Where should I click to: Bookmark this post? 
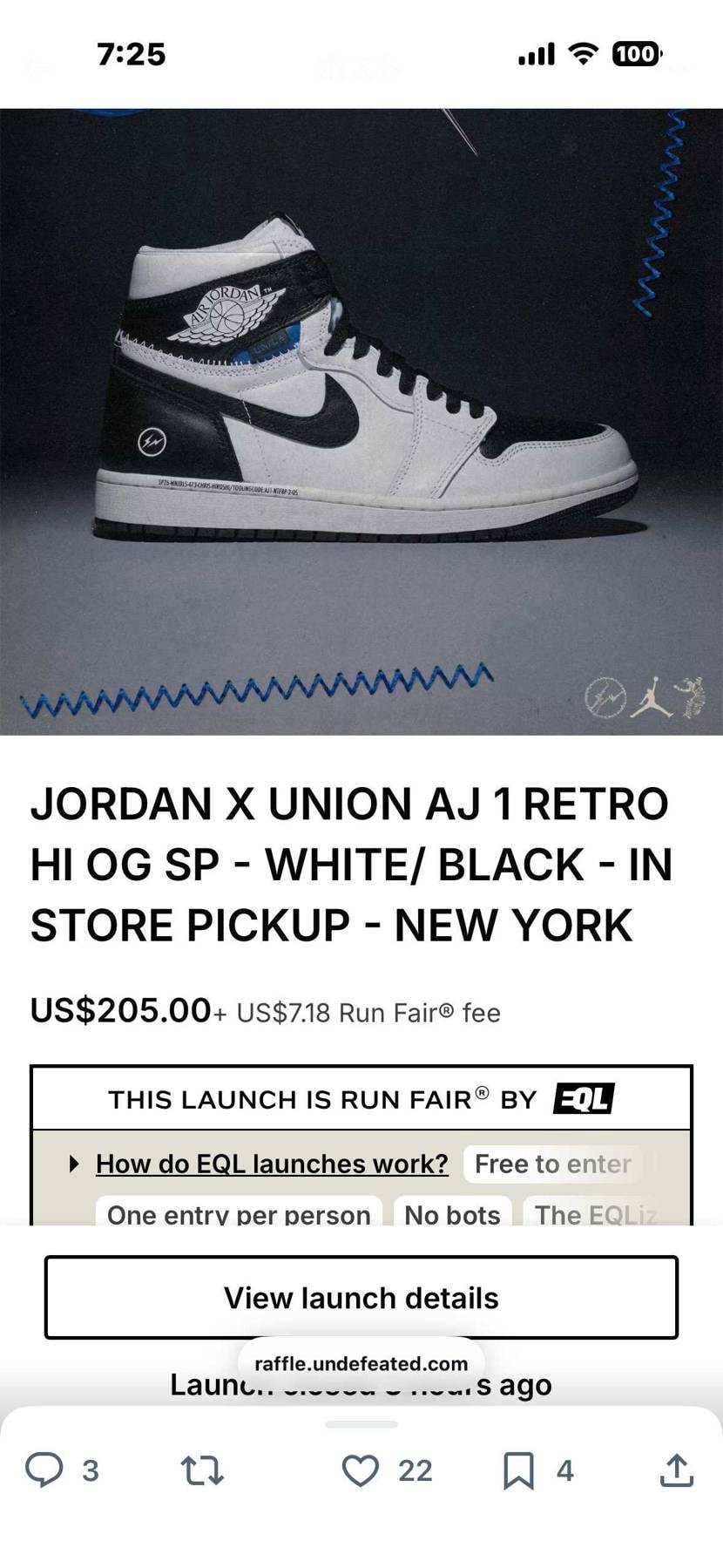pyautogui.click(x=518, y=1470)
